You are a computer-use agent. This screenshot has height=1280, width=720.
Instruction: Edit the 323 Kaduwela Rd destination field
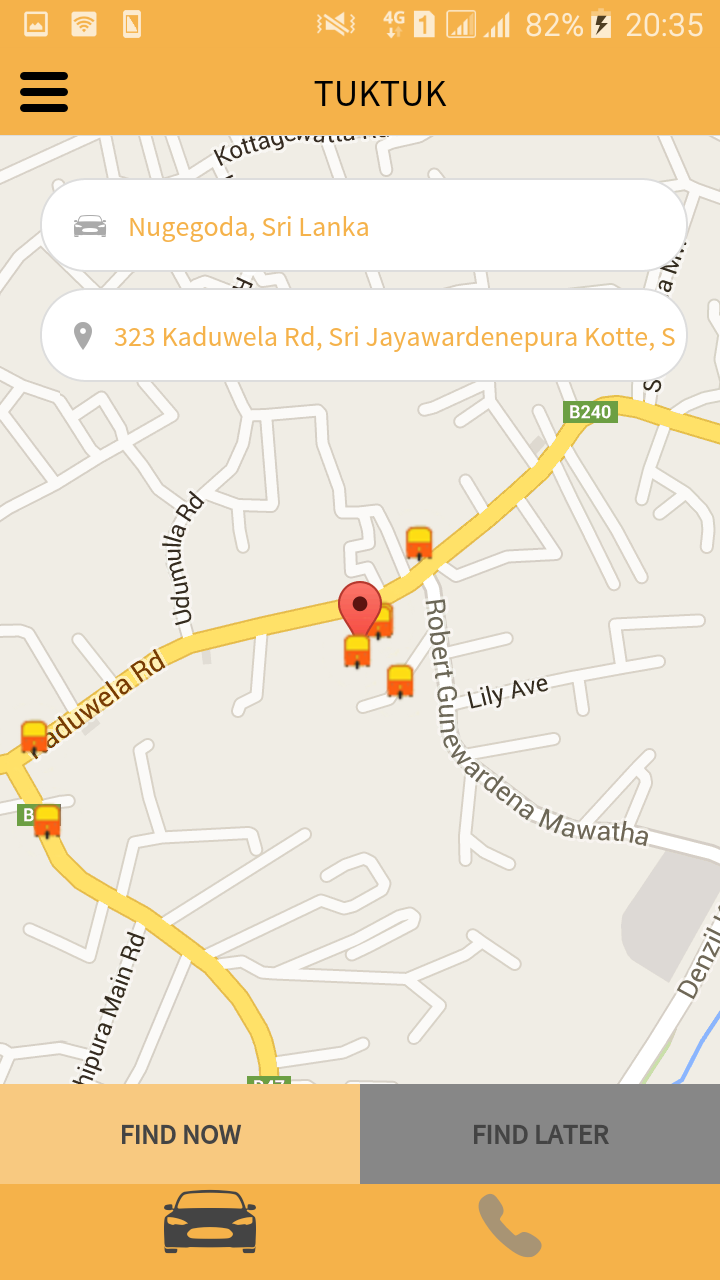click(363, 336)
